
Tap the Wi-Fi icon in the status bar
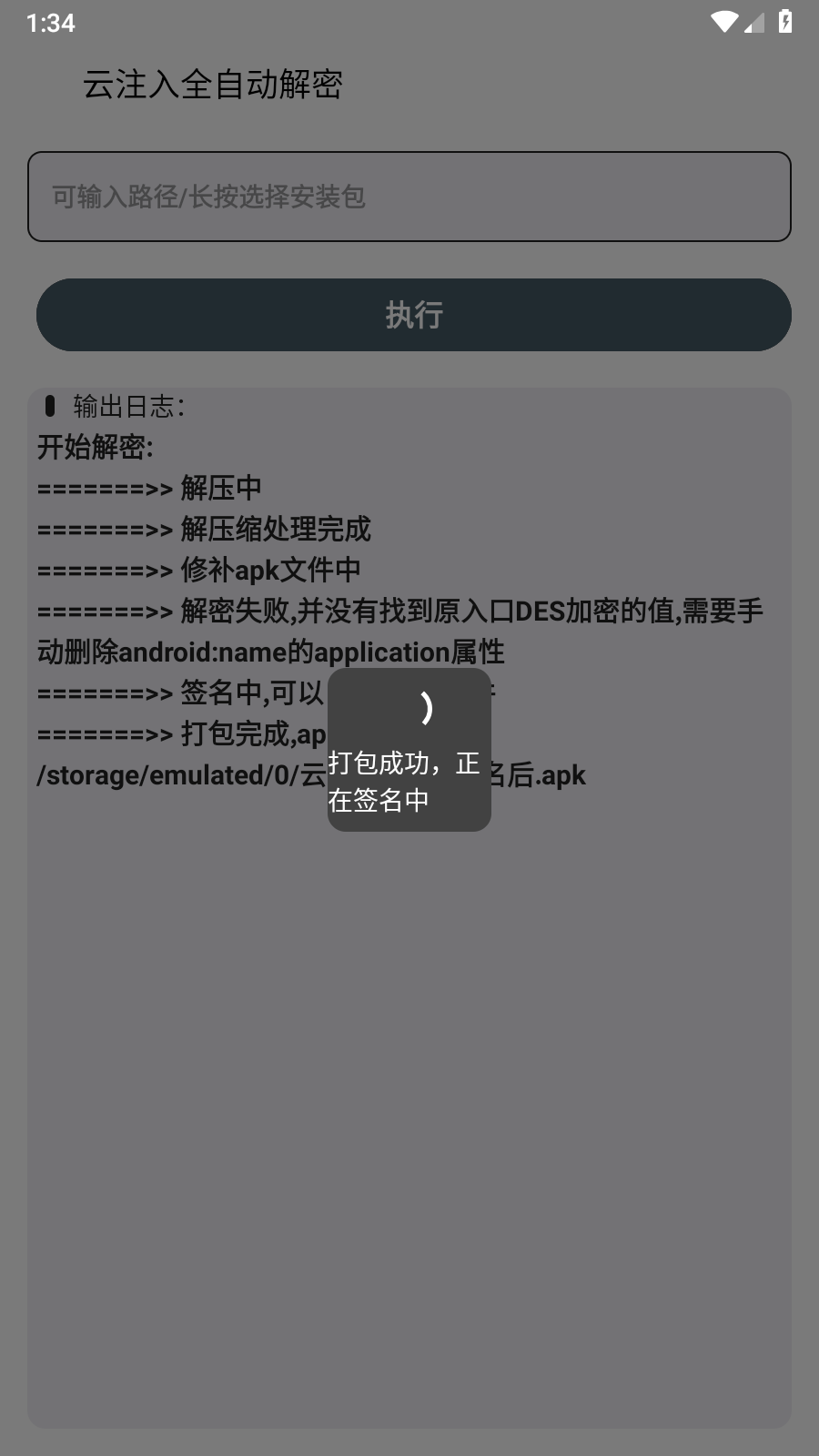723,20
